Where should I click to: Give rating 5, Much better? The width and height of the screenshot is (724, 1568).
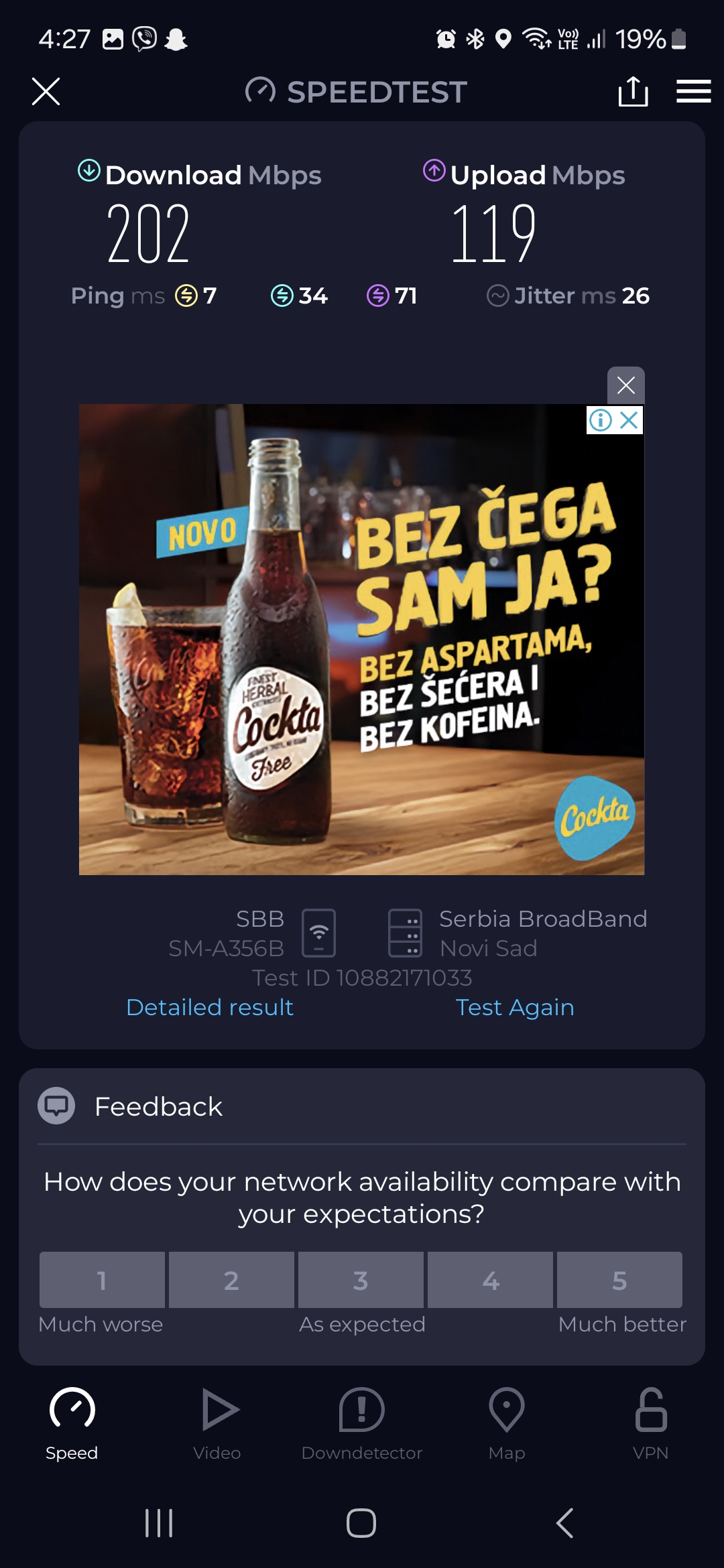click(619, 1280)
